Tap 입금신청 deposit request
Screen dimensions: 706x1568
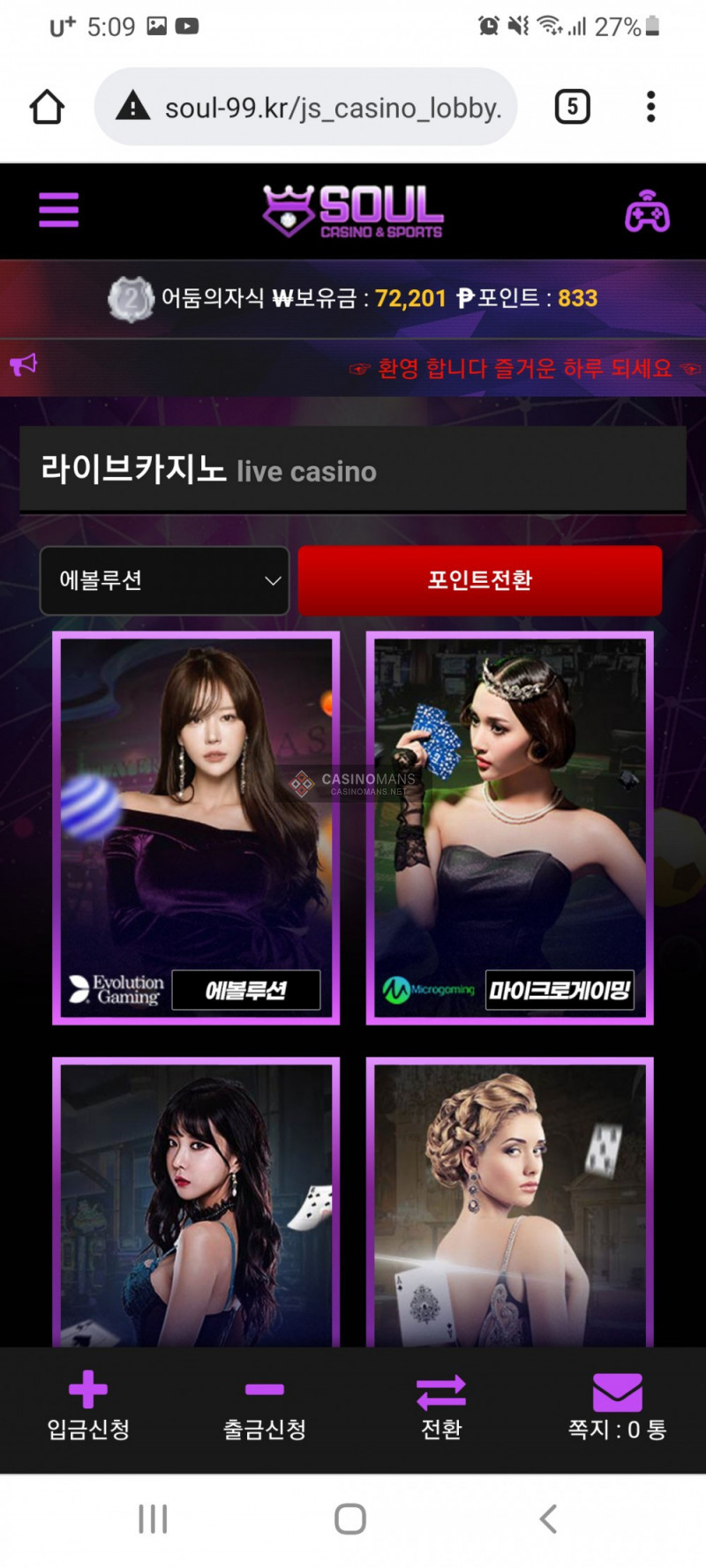coord(88,1407)
